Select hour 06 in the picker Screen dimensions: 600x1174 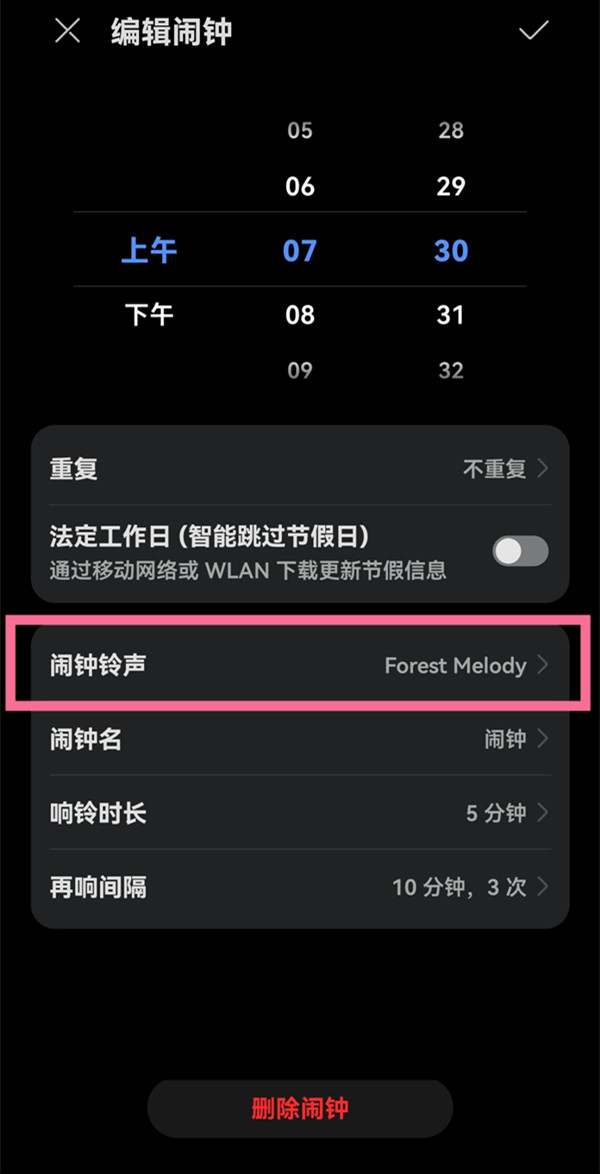tap(300, 186)
